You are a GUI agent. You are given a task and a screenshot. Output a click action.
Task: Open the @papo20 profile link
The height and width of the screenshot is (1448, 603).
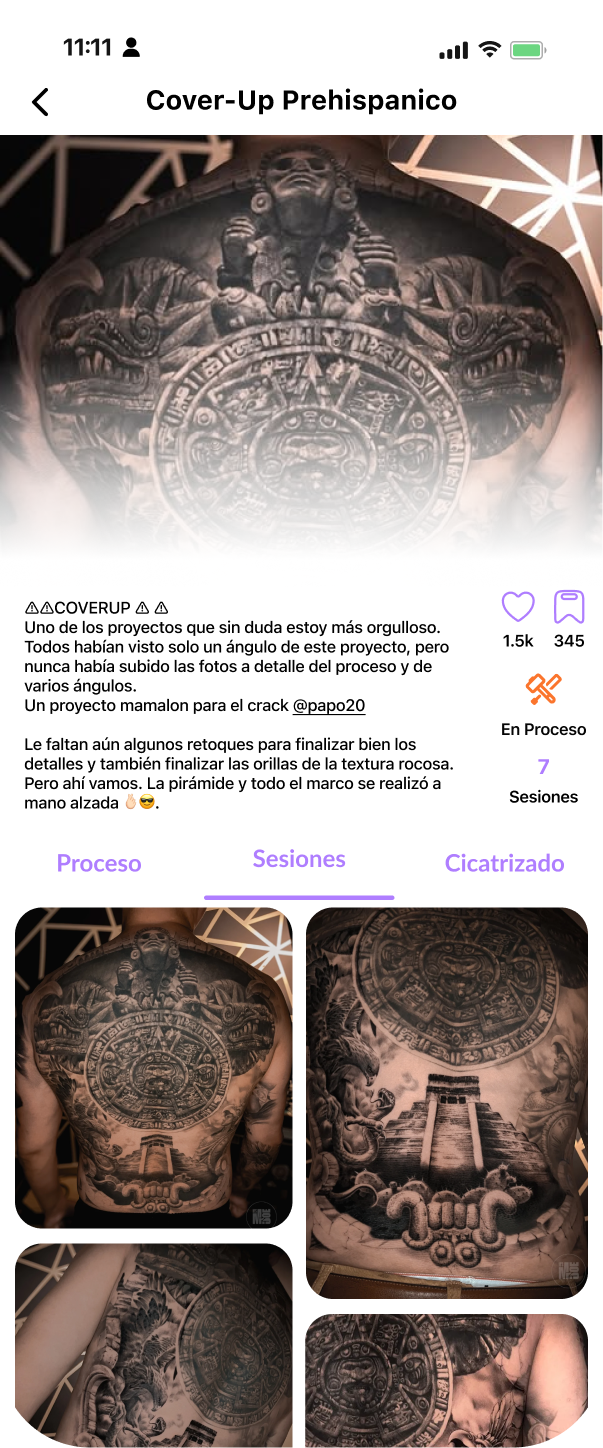click(x=329, y=706)
